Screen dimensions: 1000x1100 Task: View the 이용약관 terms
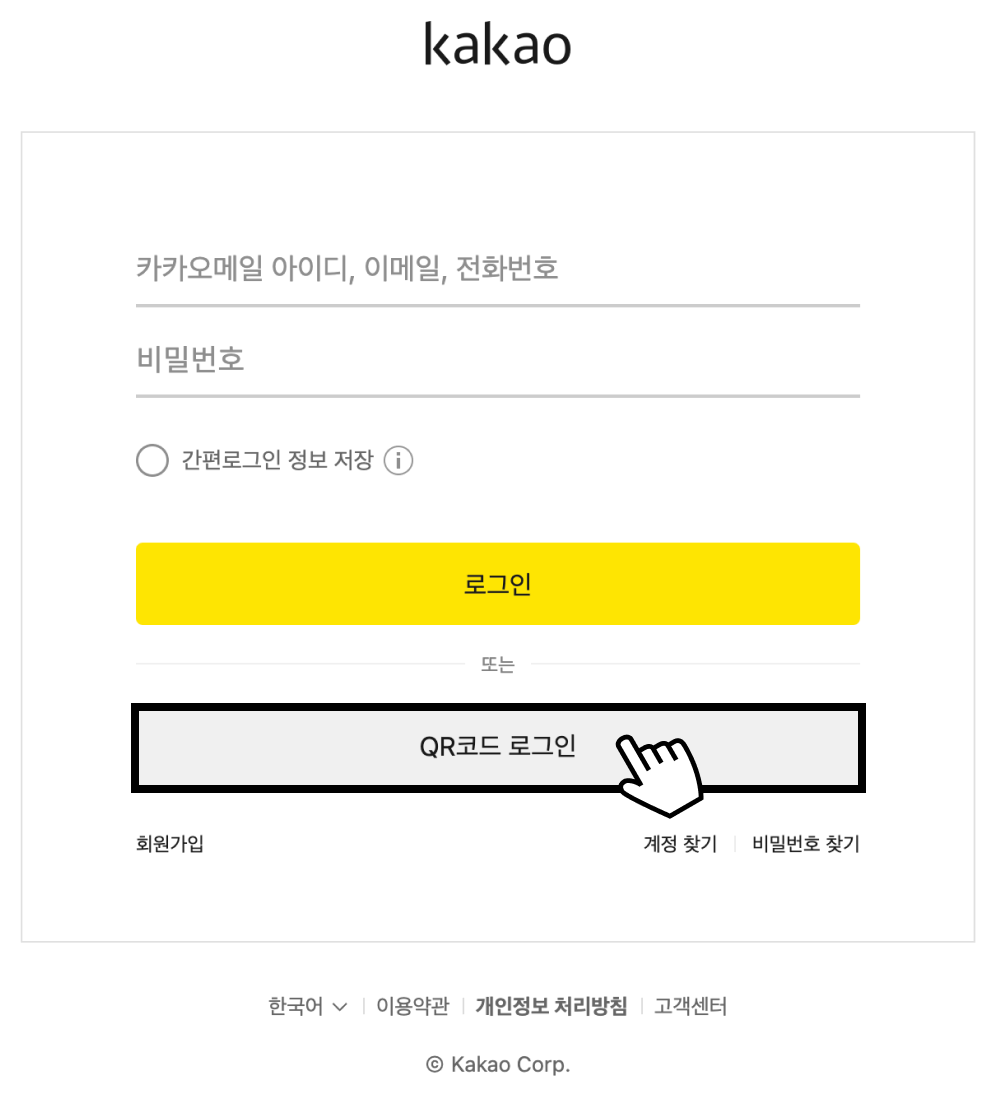coord(412,1007)
